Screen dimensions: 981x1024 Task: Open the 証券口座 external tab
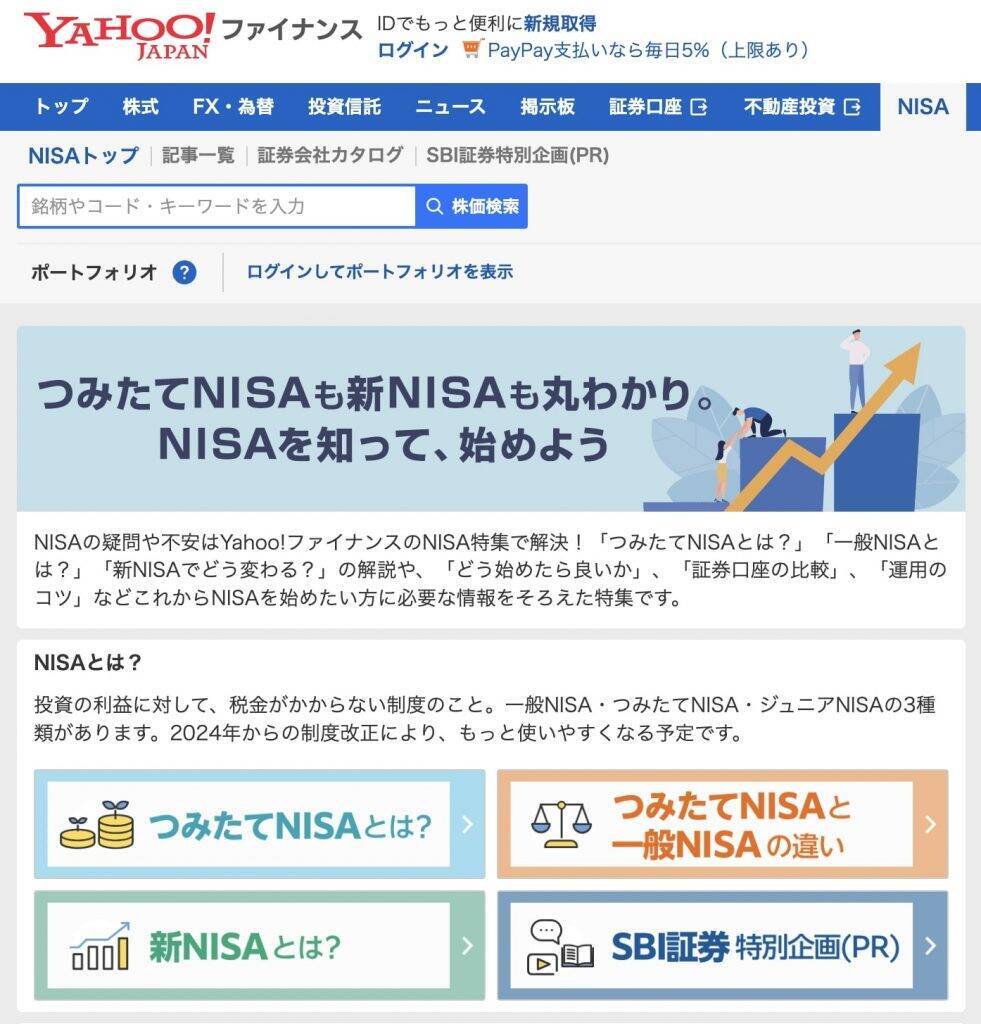657,107
